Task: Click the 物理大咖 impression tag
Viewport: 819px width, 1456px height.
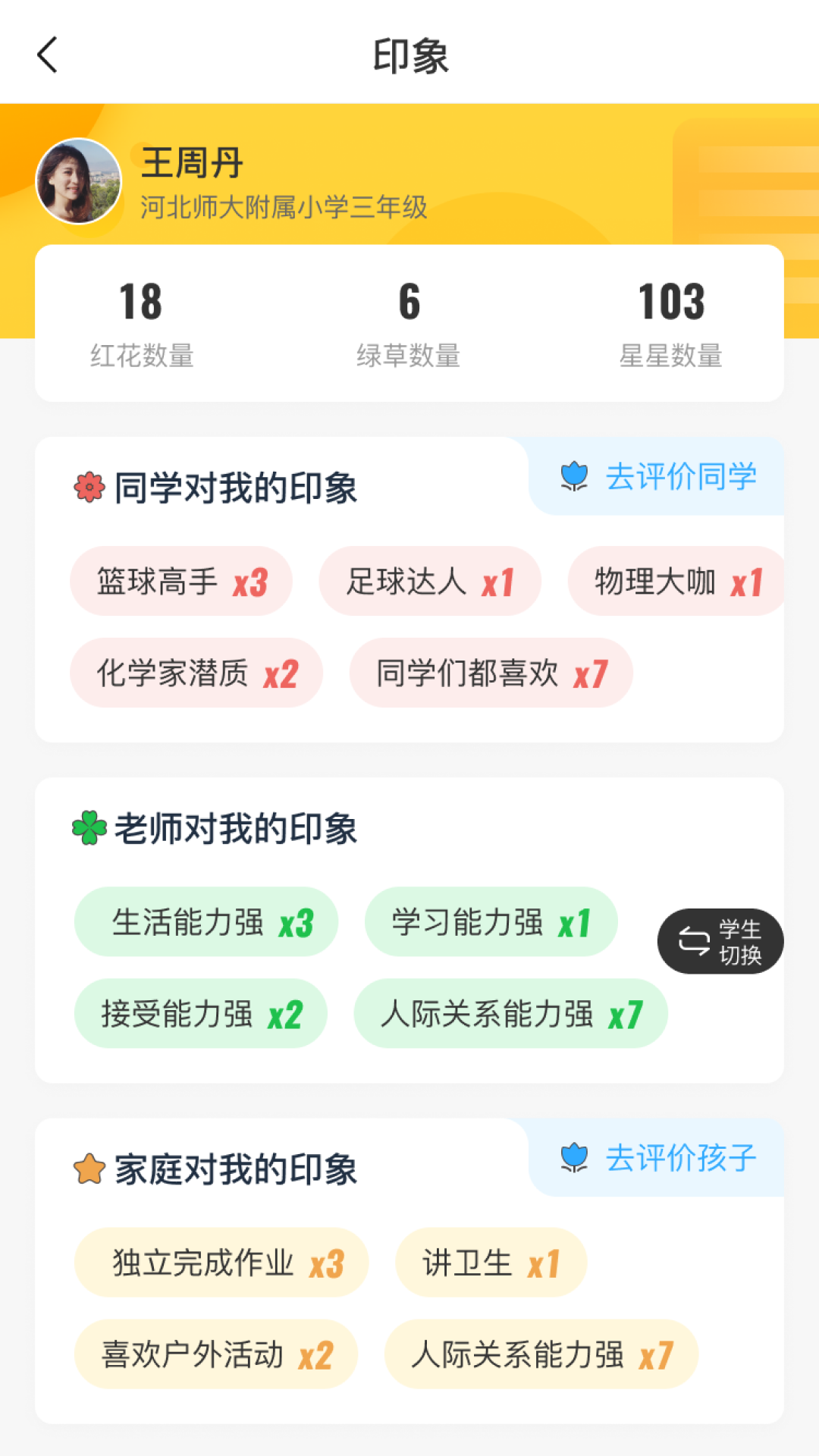Action: tap(676, 580)
